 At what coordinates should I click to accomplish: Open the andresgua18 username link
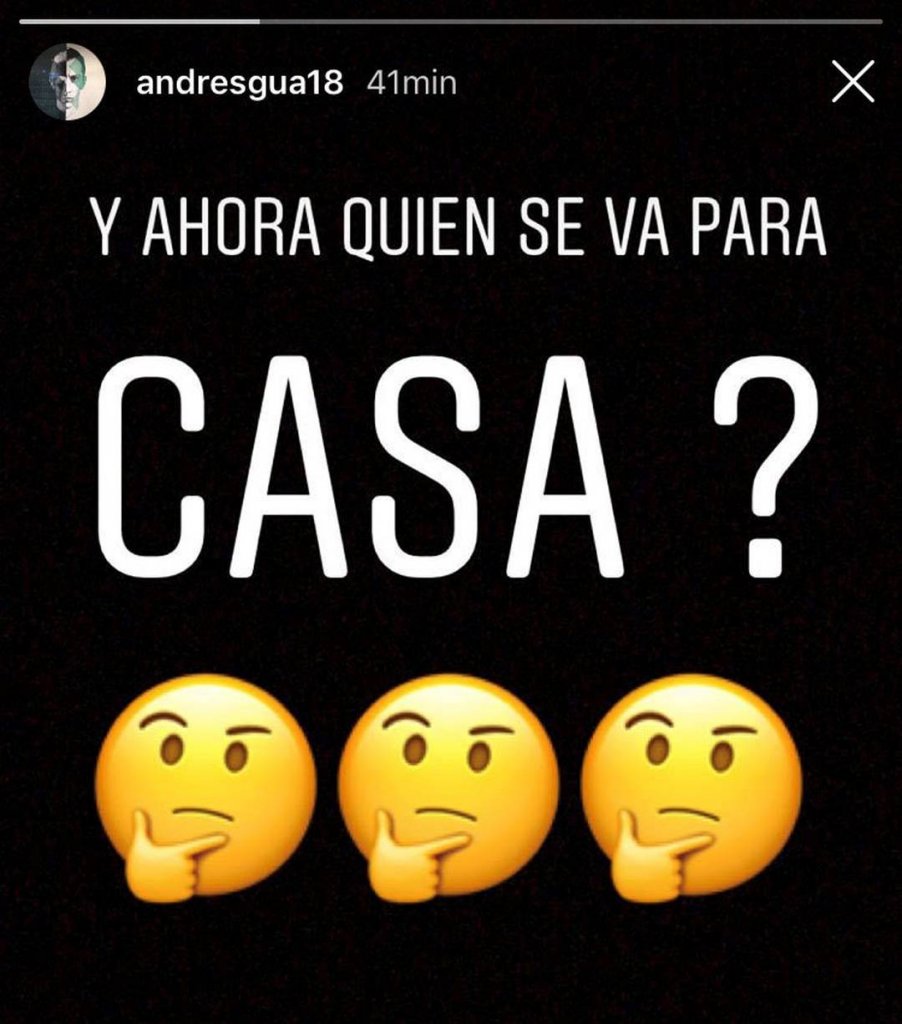239,84
